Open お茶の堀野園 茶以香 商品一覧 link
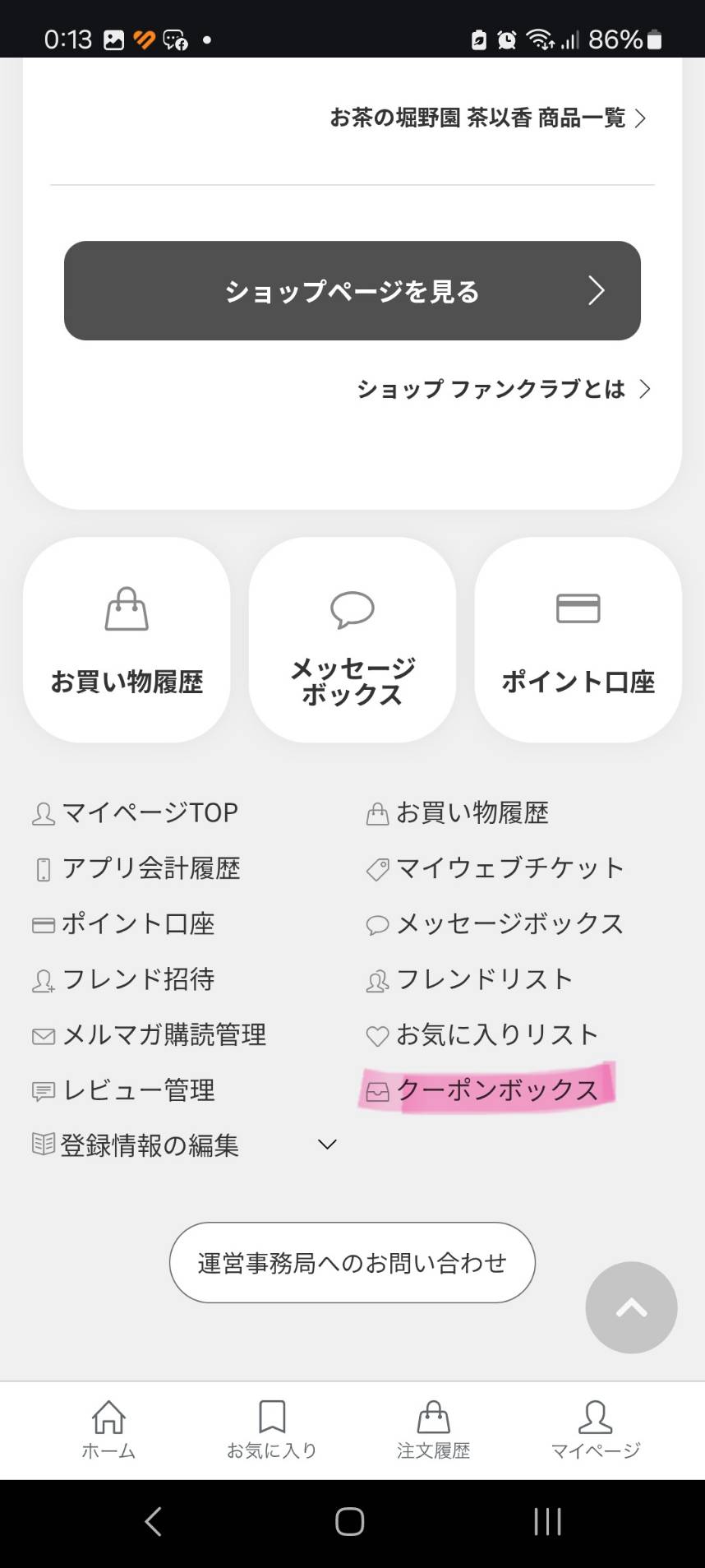The width and height of the screenshot is (705, 1568). [x=487, y=118]
